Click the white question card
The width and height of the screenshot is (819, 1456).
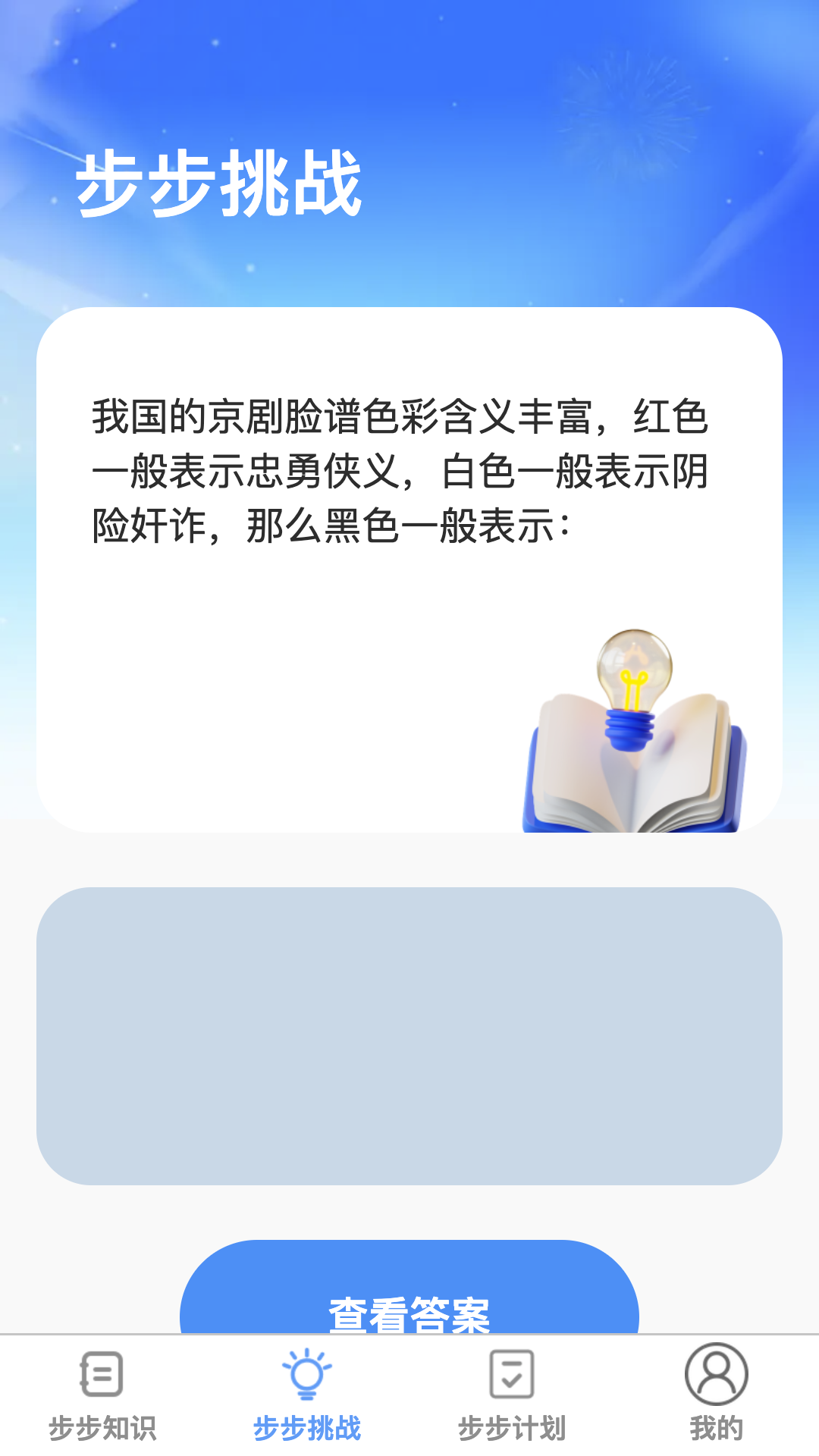pos(409,569)
